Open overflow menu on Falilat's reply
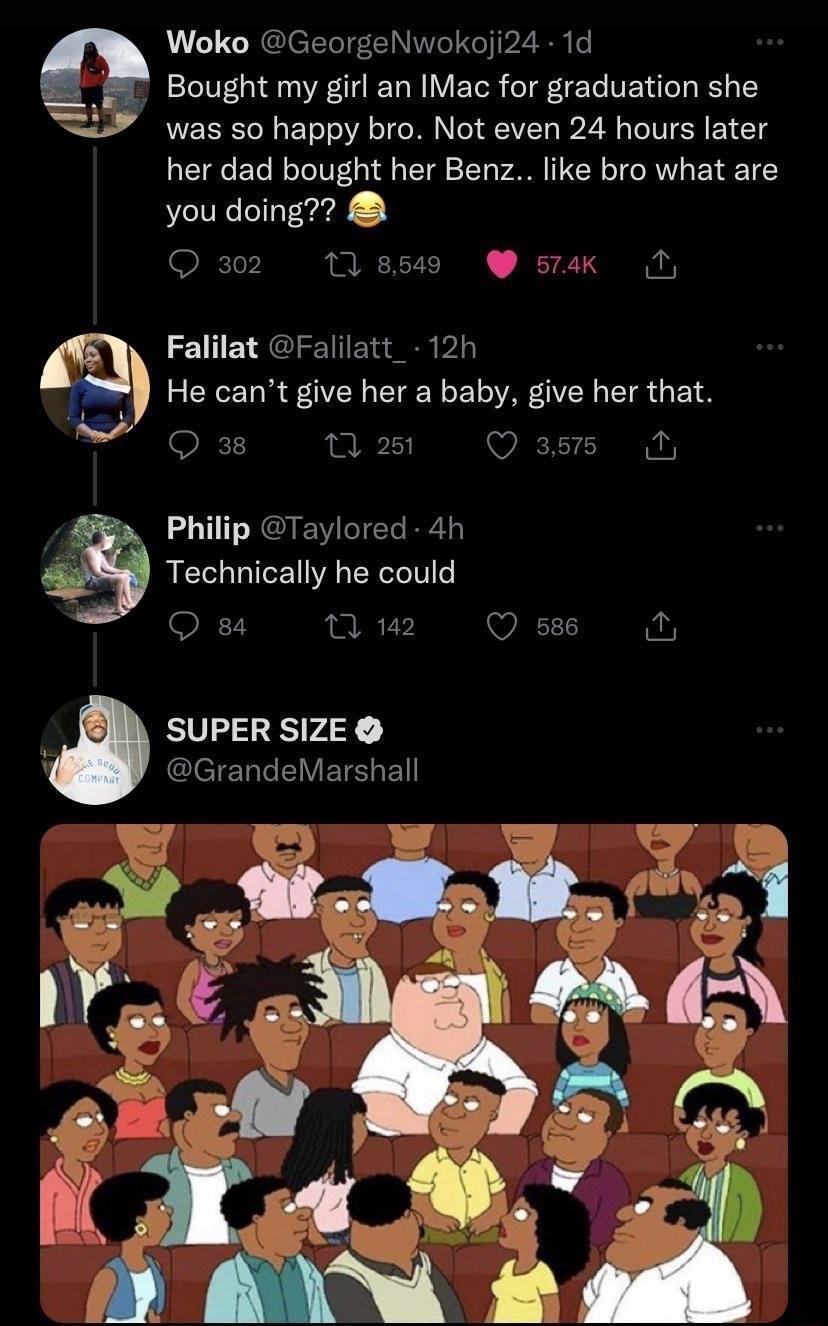The image size is (828, 1326). coord(770,347)
